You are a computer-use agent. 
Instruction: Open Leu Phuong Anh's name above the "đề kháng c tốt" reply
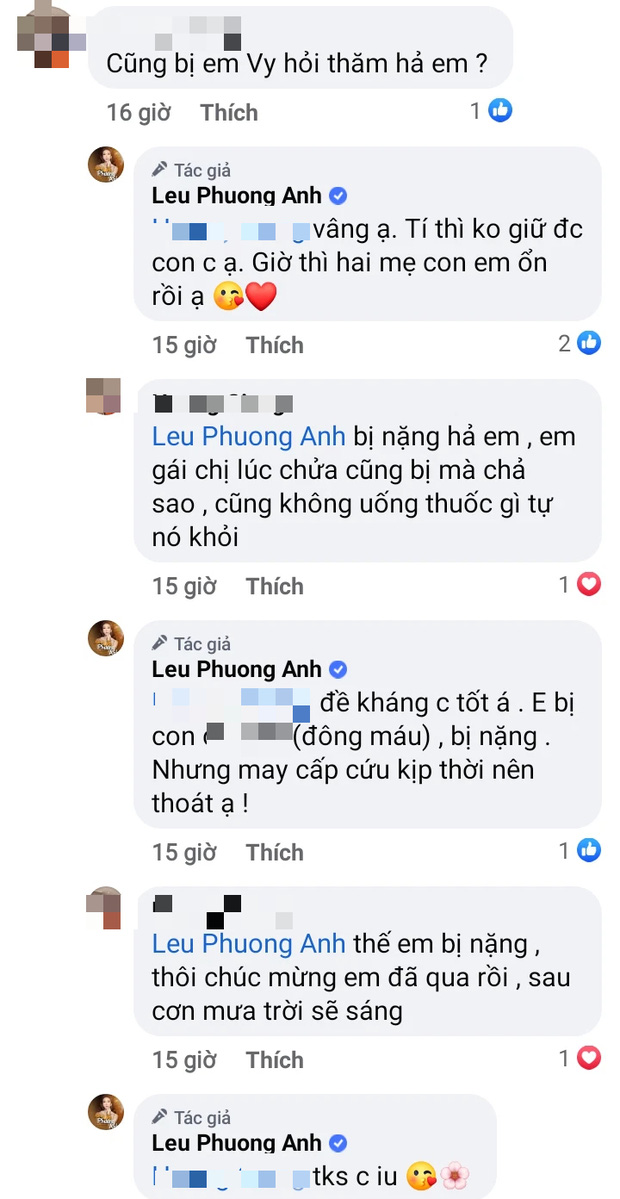[236, 669]
